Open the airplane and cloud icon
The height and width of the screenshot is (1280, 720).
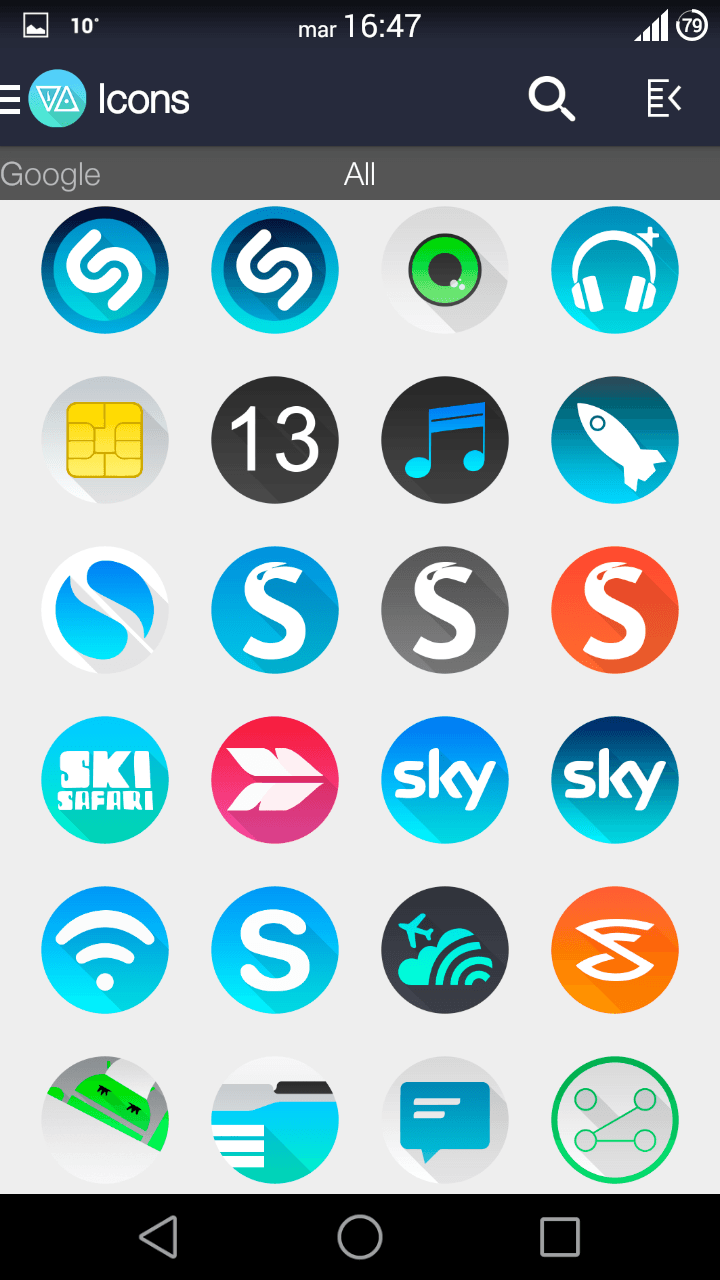pos(445,950)
